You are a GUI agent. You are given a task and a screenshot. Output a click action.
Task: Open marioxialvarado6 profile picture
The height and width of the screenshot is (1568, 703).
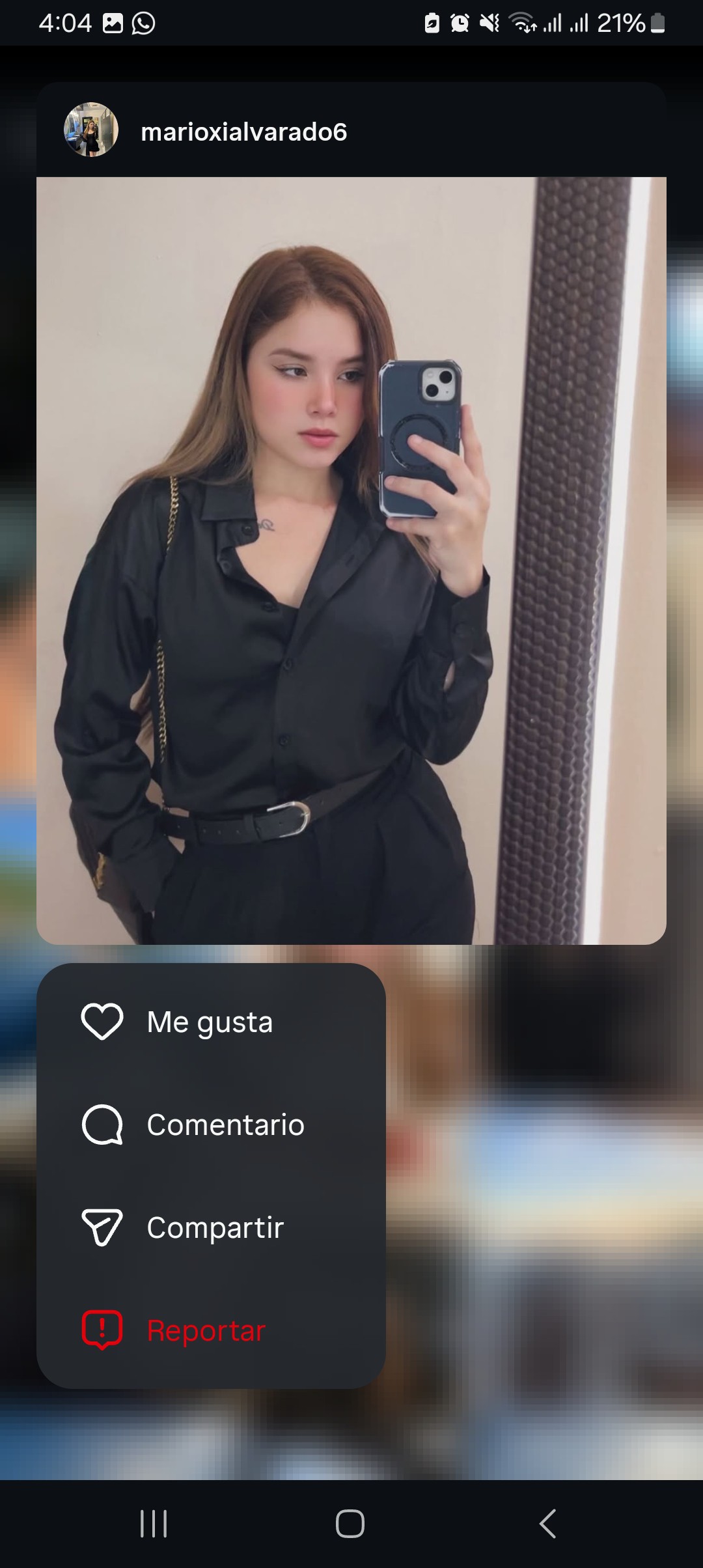(x=91, y=130)
